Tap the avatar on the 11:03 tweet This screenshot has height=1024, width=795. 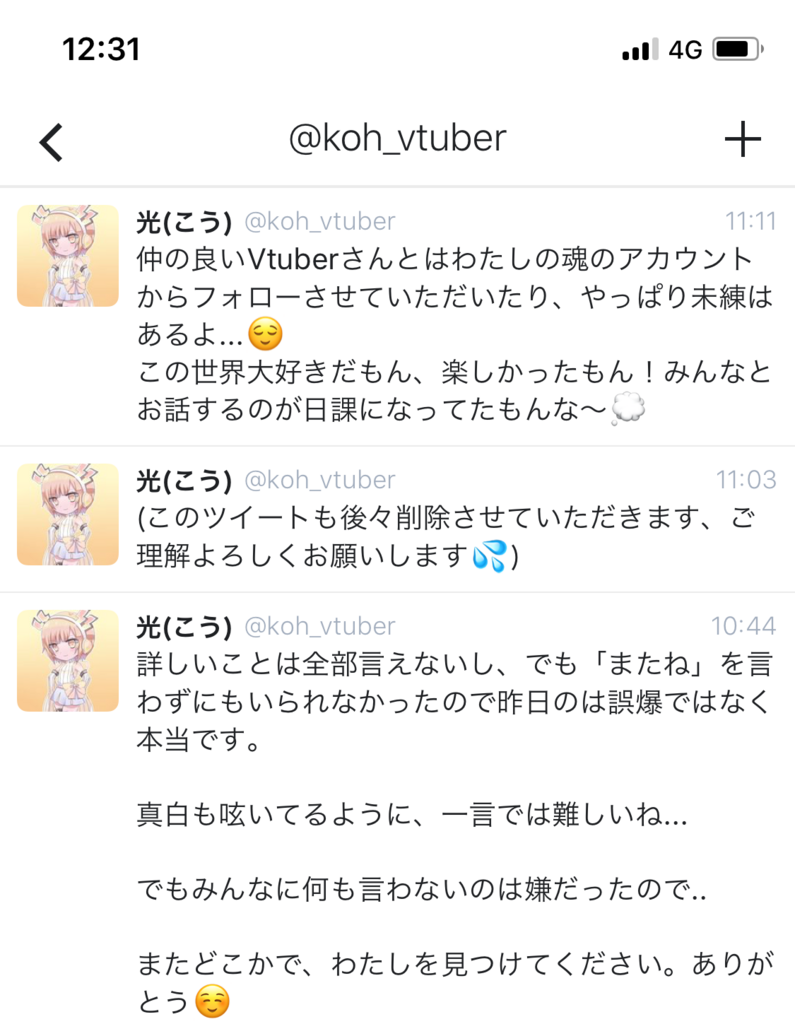(67, 515)
